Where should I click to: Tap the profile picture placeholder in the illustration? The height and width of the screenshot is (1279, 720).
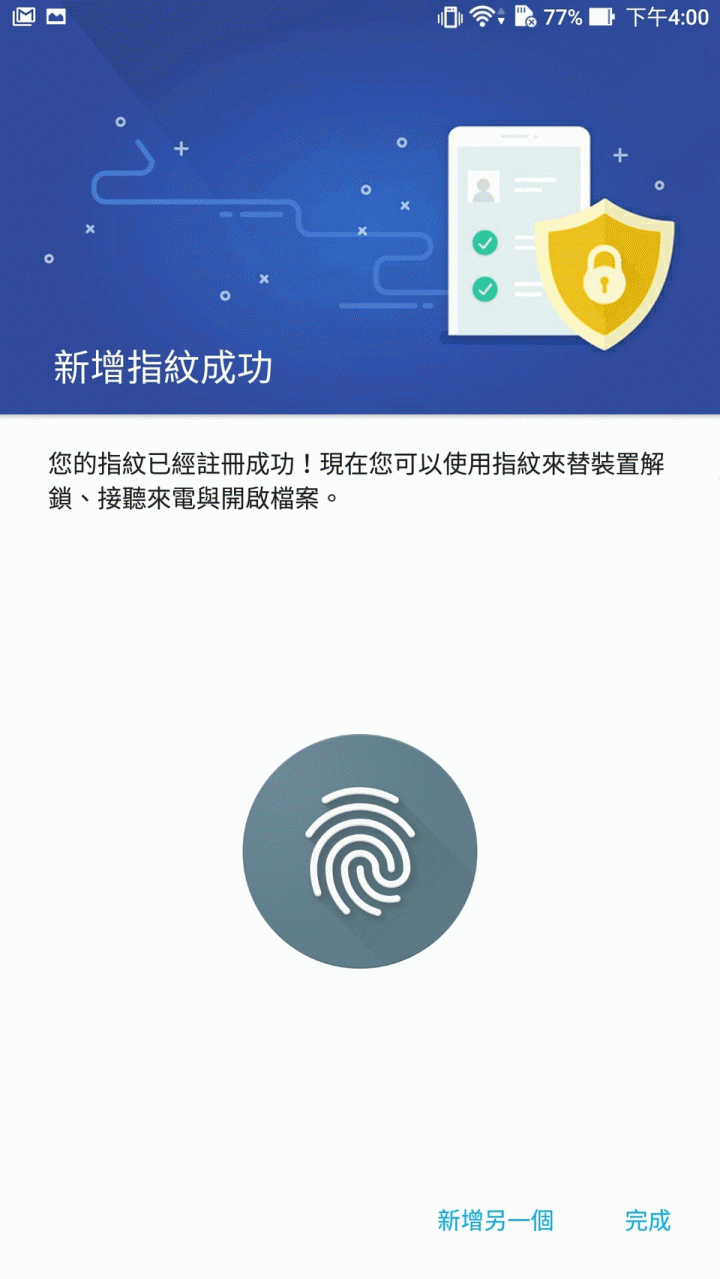(483, 188)
